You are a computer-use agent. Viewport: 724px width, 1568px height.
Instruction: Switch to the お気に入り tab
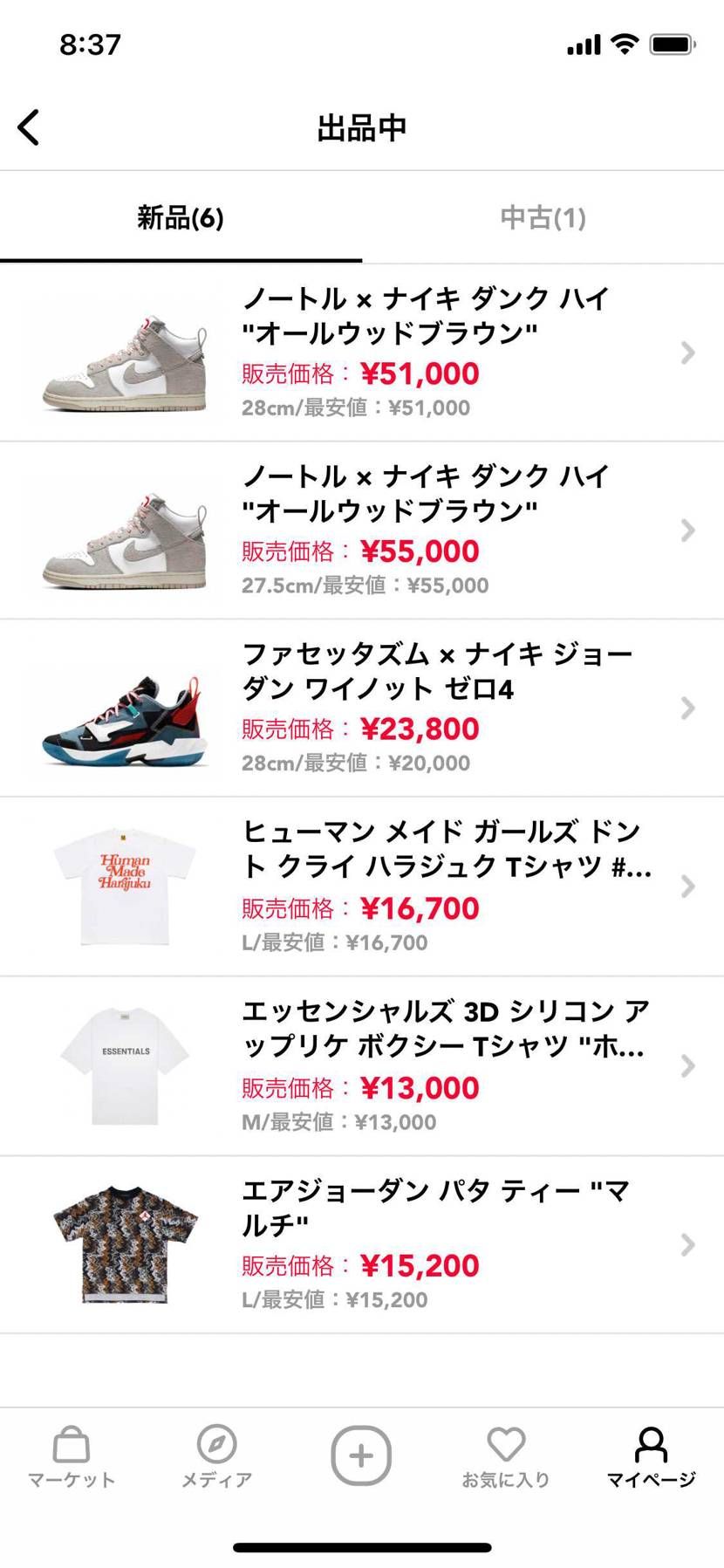506,1457
